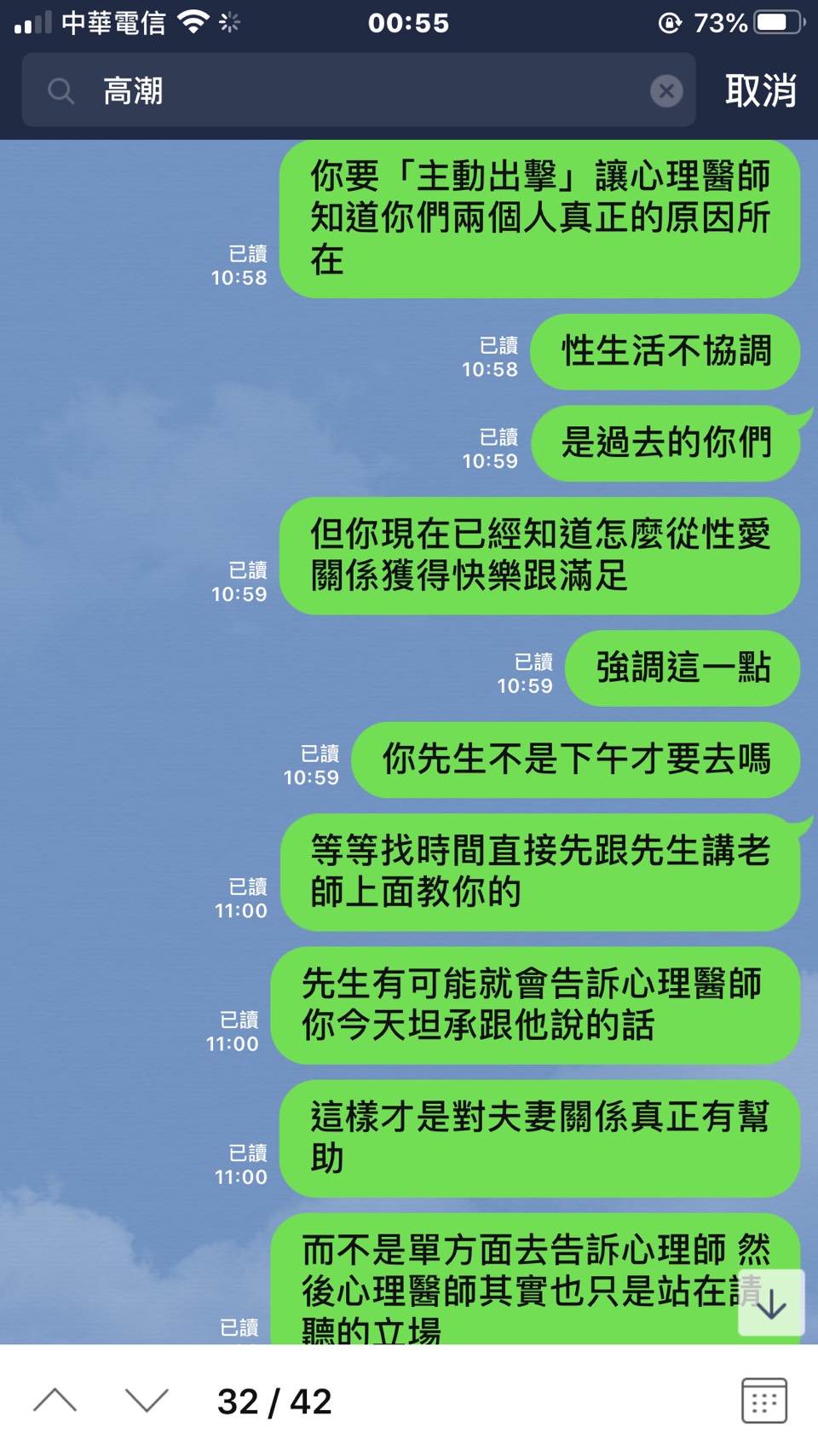Tap the search field containing 高潮
The height and width of the screenshot is (1456, 818).
(358, 90)
